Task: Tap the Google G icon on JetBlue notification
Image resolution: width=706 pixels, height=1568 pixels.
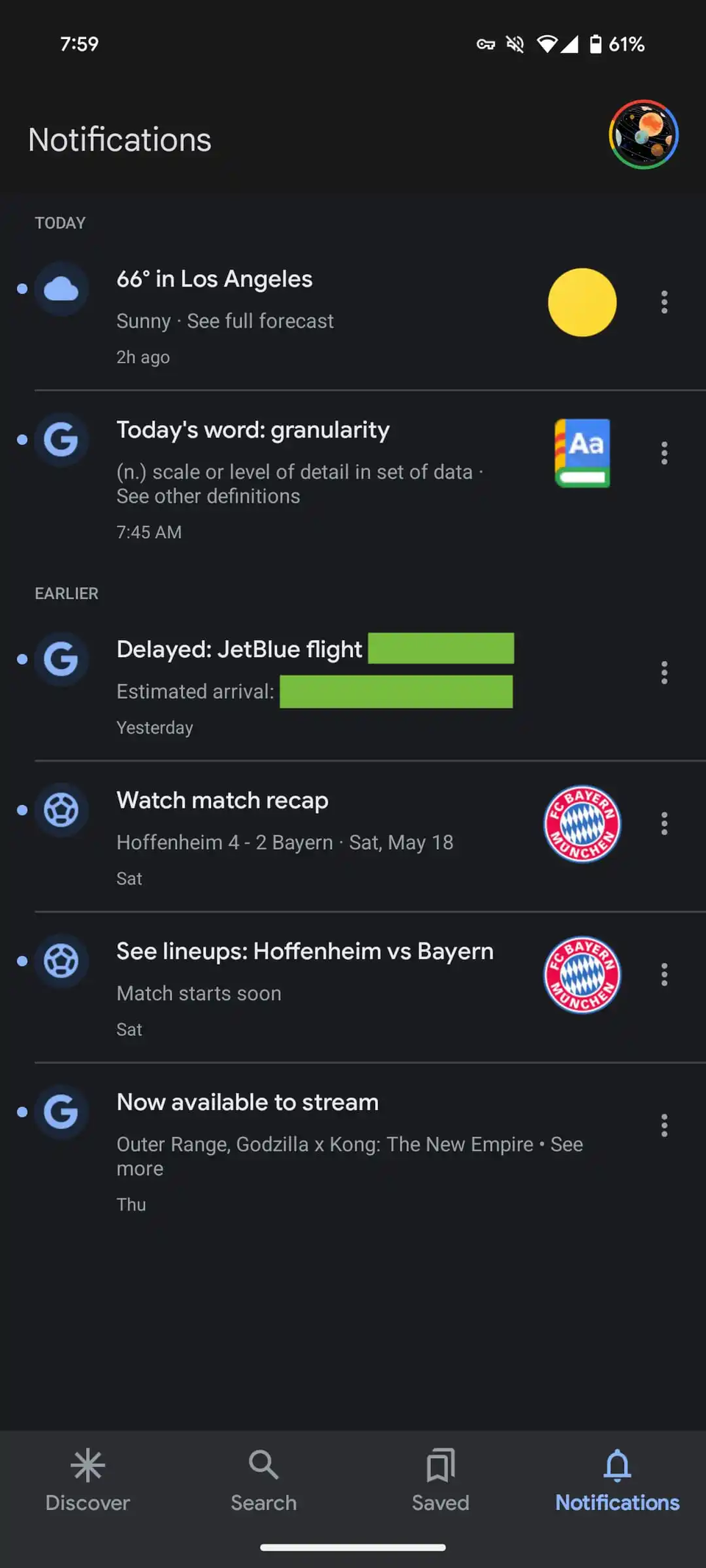Action: click(x=61, y=660)
